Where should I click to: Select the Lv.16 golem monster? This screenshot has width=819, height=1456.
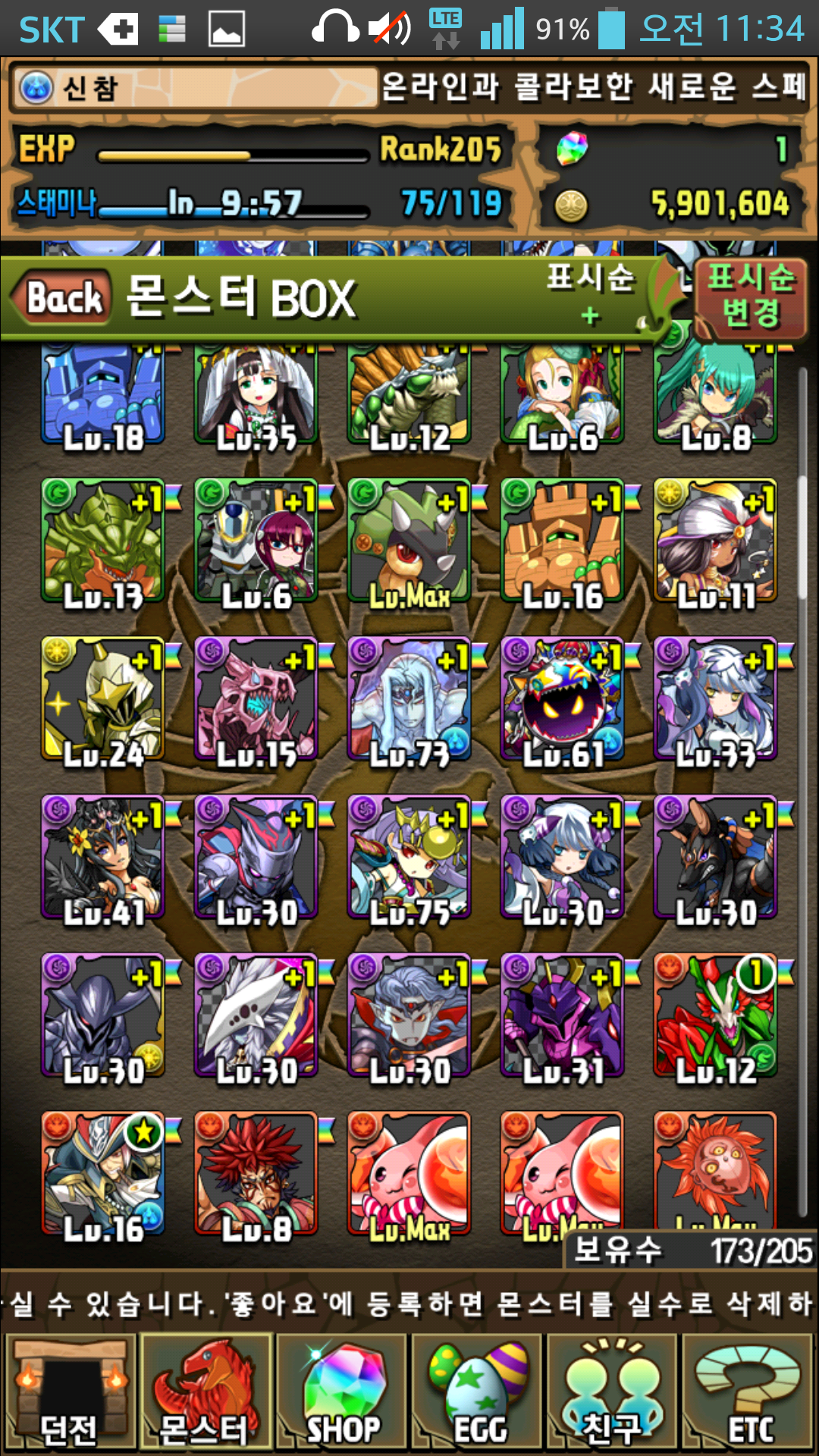(563, 541)
